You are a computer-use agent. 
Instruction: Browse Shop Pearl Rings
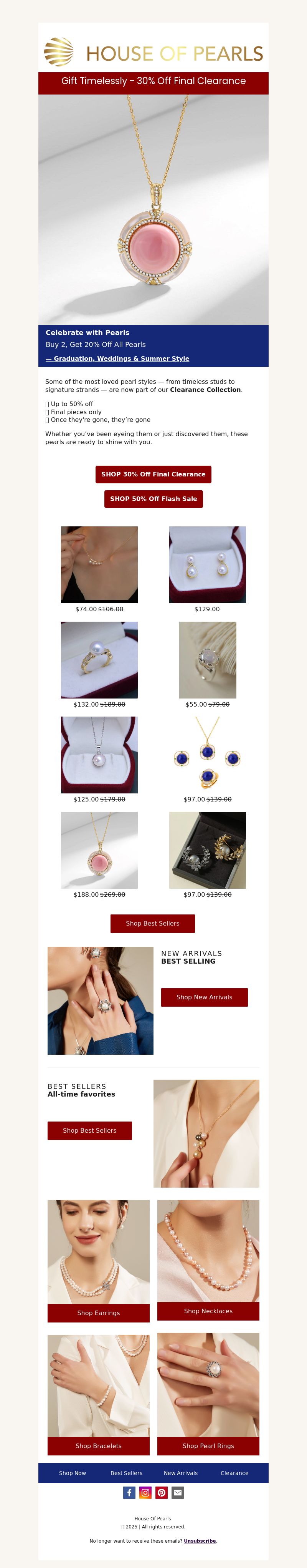208,1446
